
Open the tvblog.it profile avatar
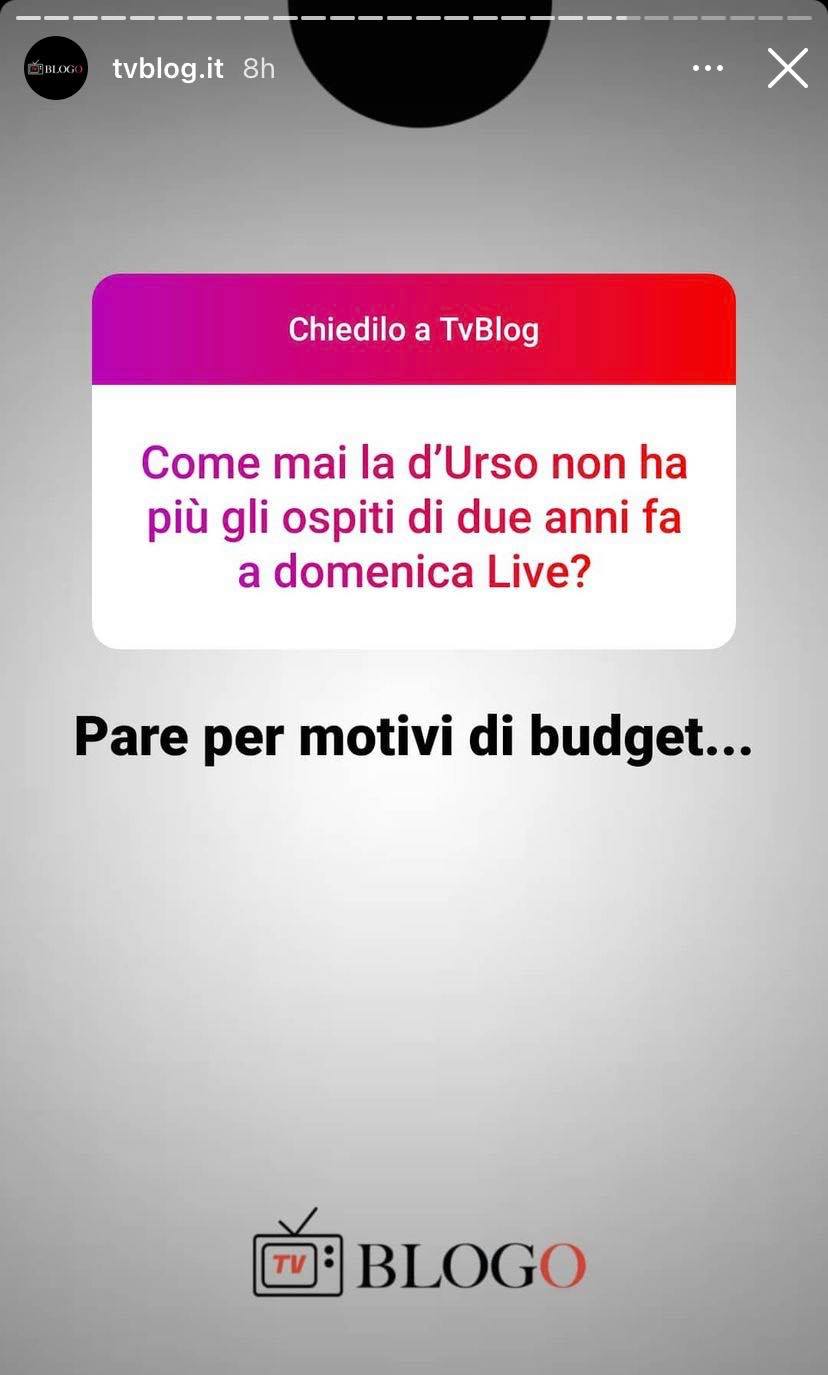[56, 68]
